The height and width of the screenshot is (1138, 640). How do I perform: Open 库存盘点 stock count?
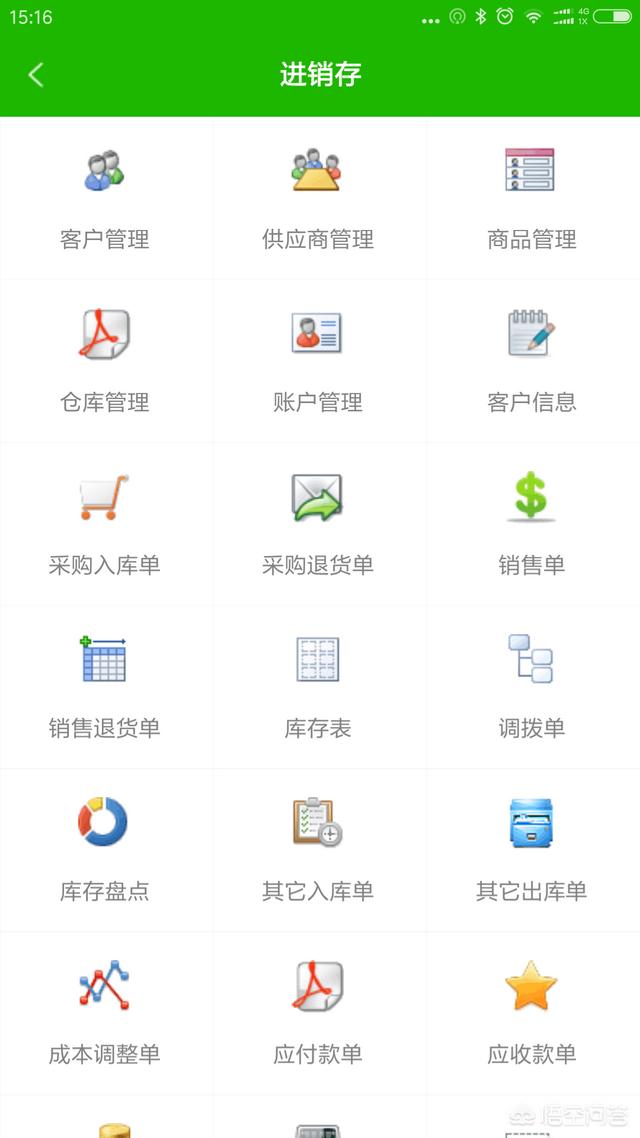[106, 851]
